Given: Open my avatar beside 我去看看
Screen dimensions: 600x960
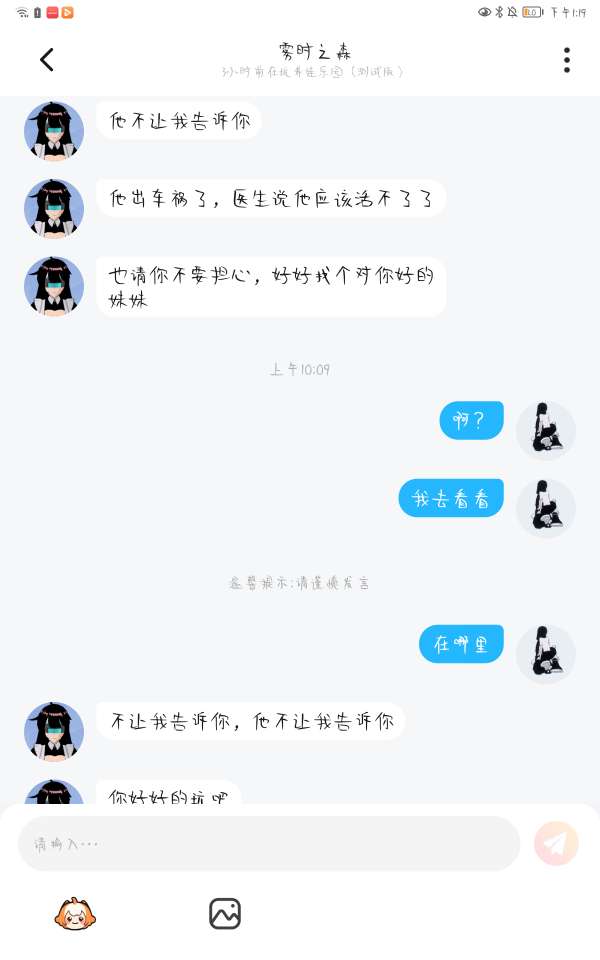Looking at the screenshot, I should point(546,508).
